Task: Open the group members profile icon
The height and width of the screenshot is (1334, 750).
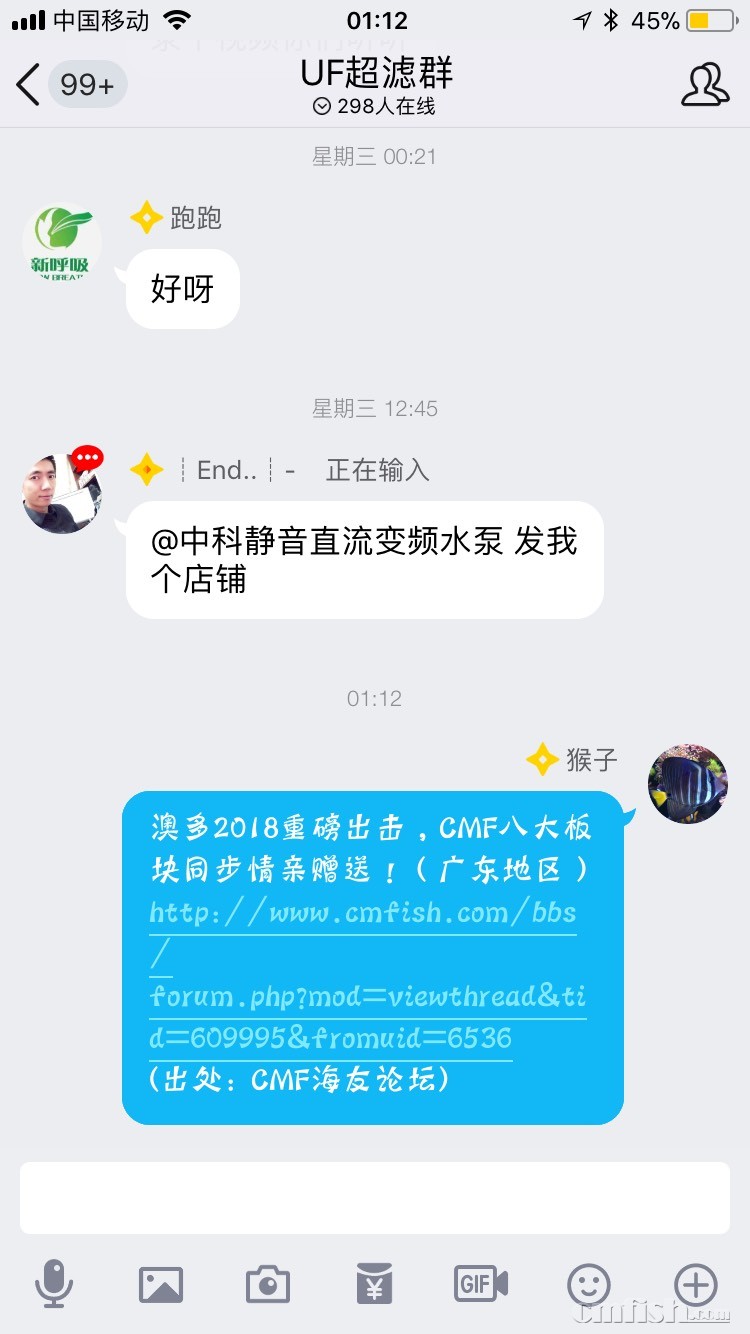Action: [704, 85]
